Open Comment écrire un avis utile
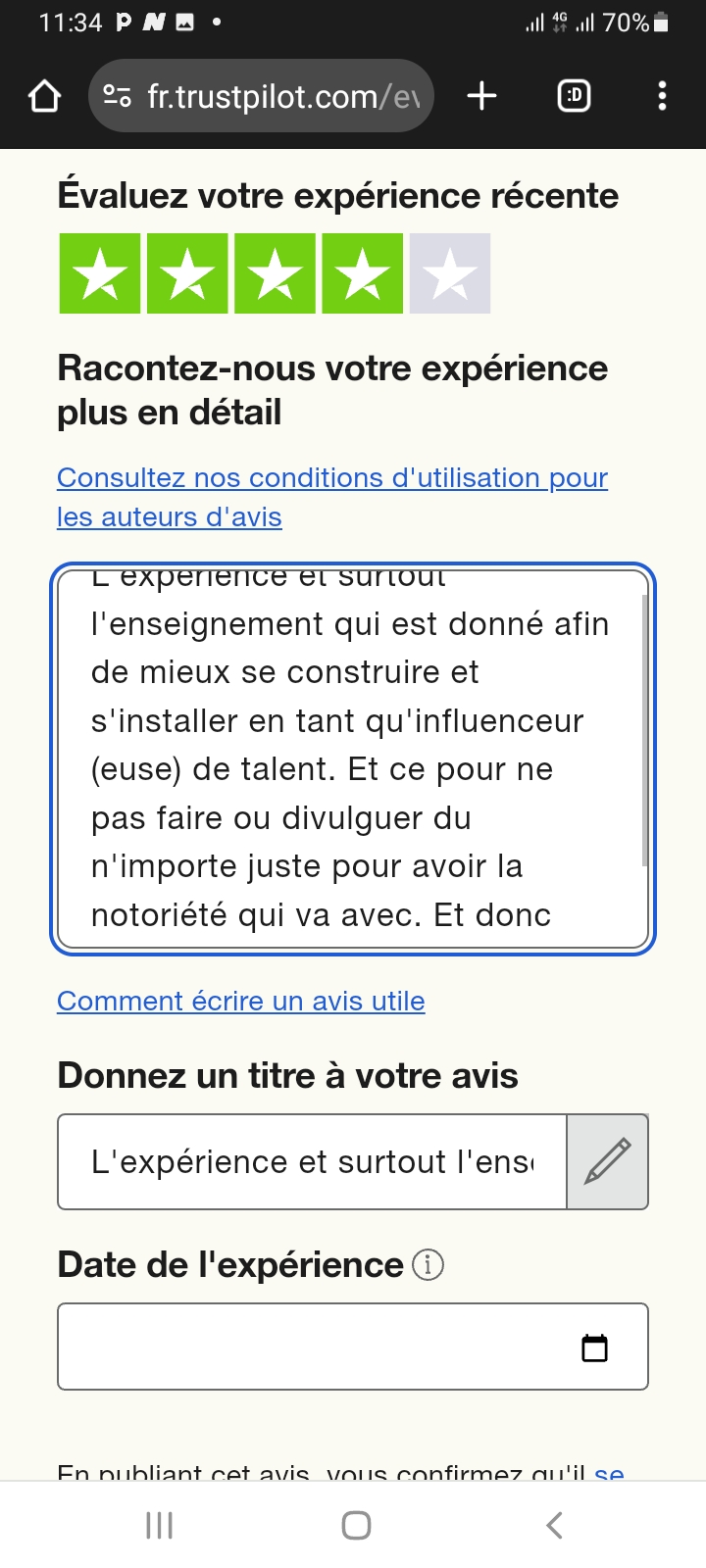Viewport: 706px width, 1568px height. tap(241, 1001)
